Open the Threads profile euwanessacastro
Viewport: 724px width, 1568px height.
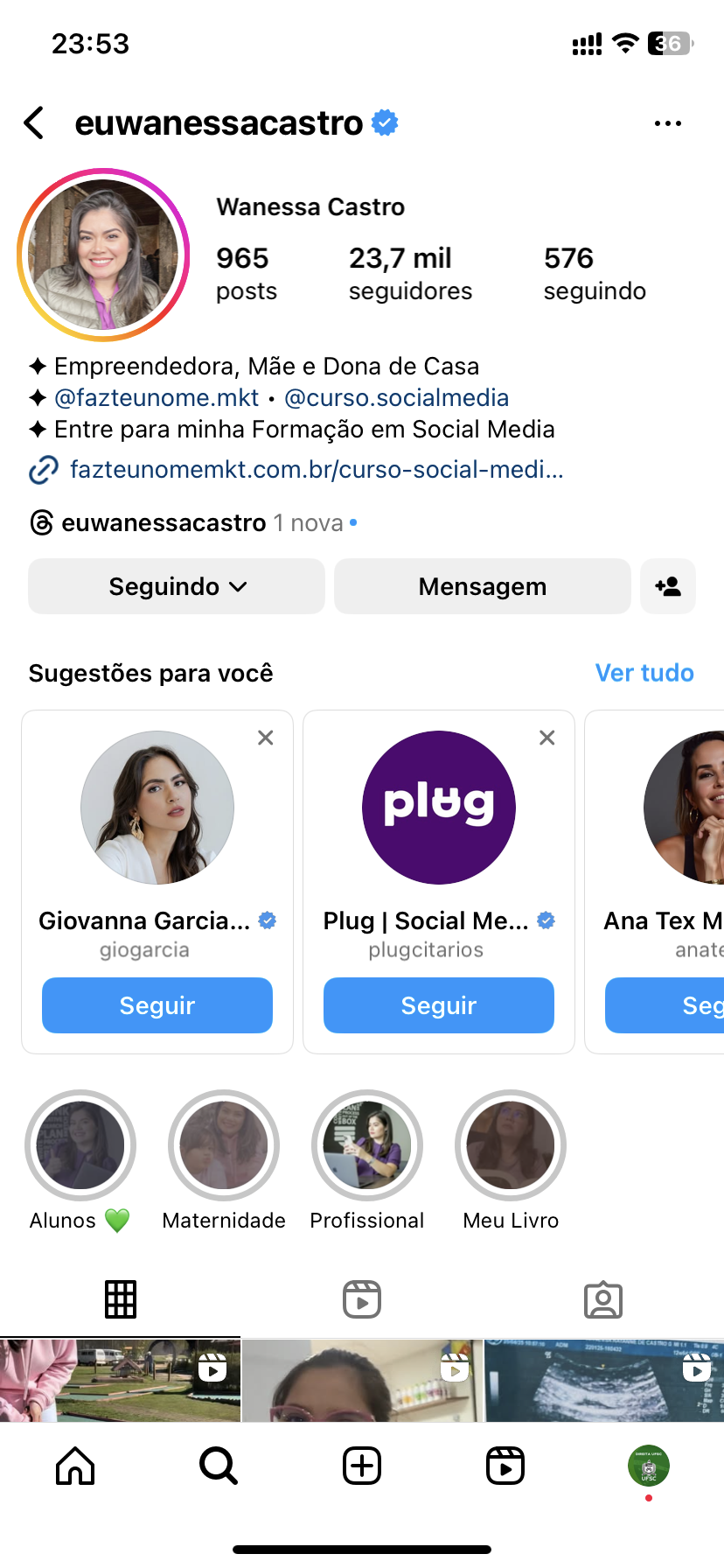pos(164,523)
